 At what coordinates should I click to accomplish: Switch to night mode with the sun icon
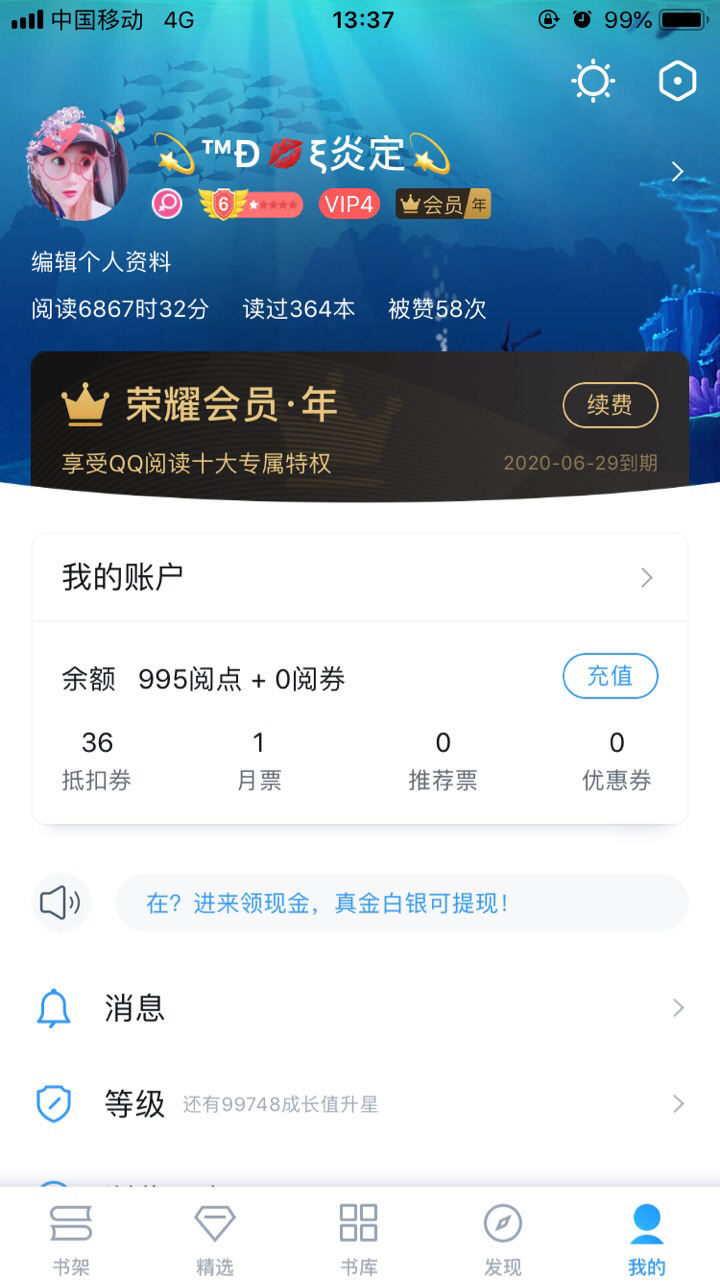(x=593, y=81)
